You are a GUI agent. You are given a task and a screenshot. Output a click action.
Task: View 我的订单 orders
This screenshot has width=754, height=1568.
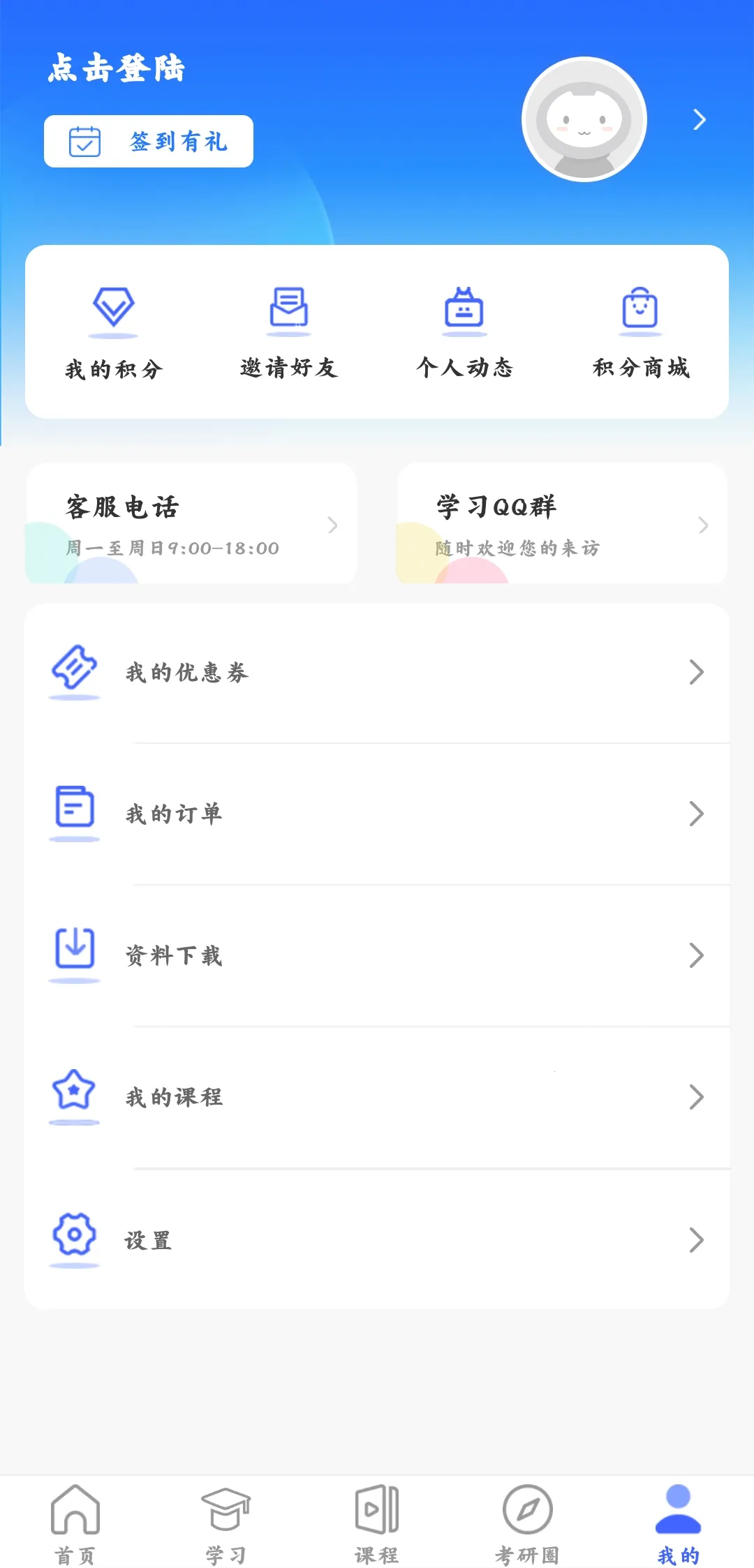pyautogui.click(x=377, y=814)
